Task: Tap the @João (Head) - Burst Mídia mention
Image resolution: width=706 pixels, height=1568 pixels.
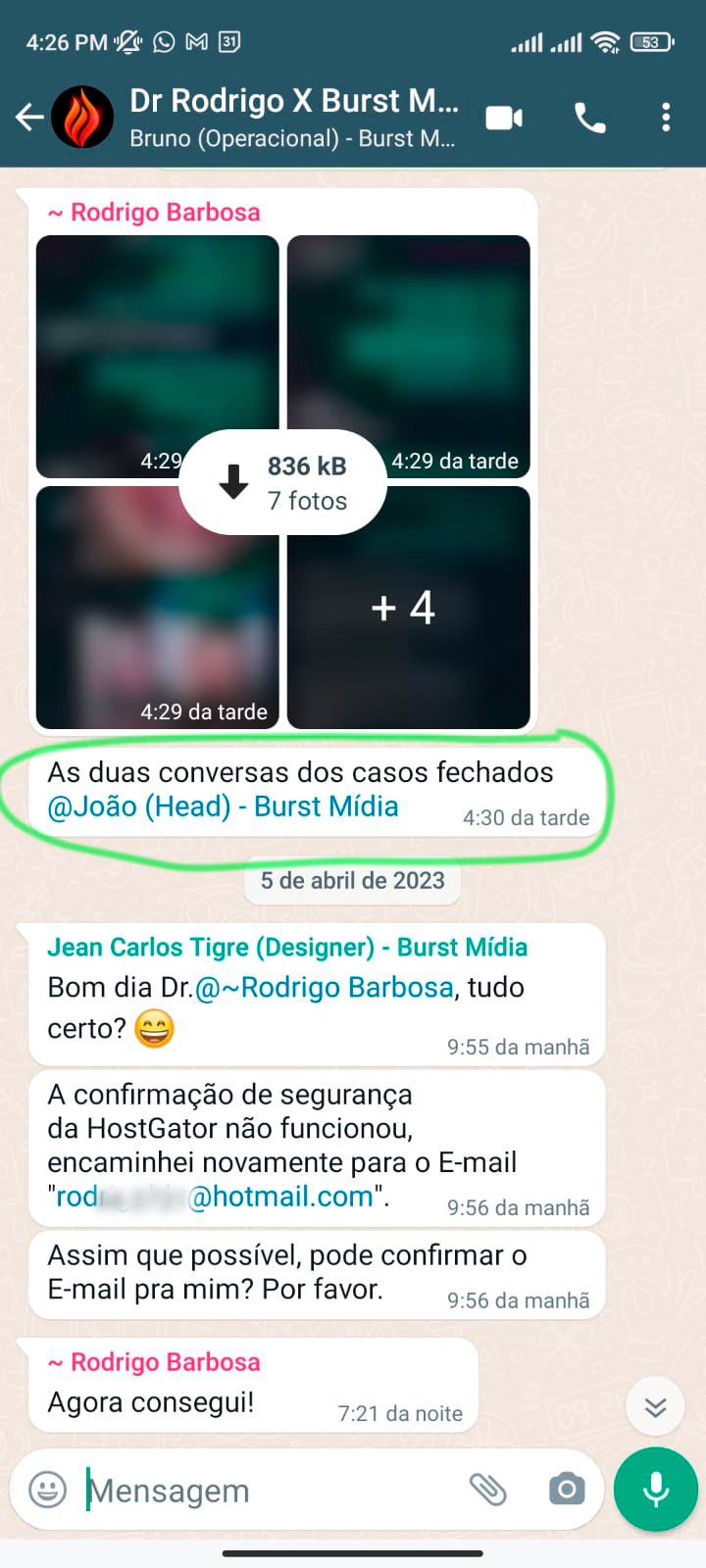Action: pyautogui.click(x=223, y=807)
